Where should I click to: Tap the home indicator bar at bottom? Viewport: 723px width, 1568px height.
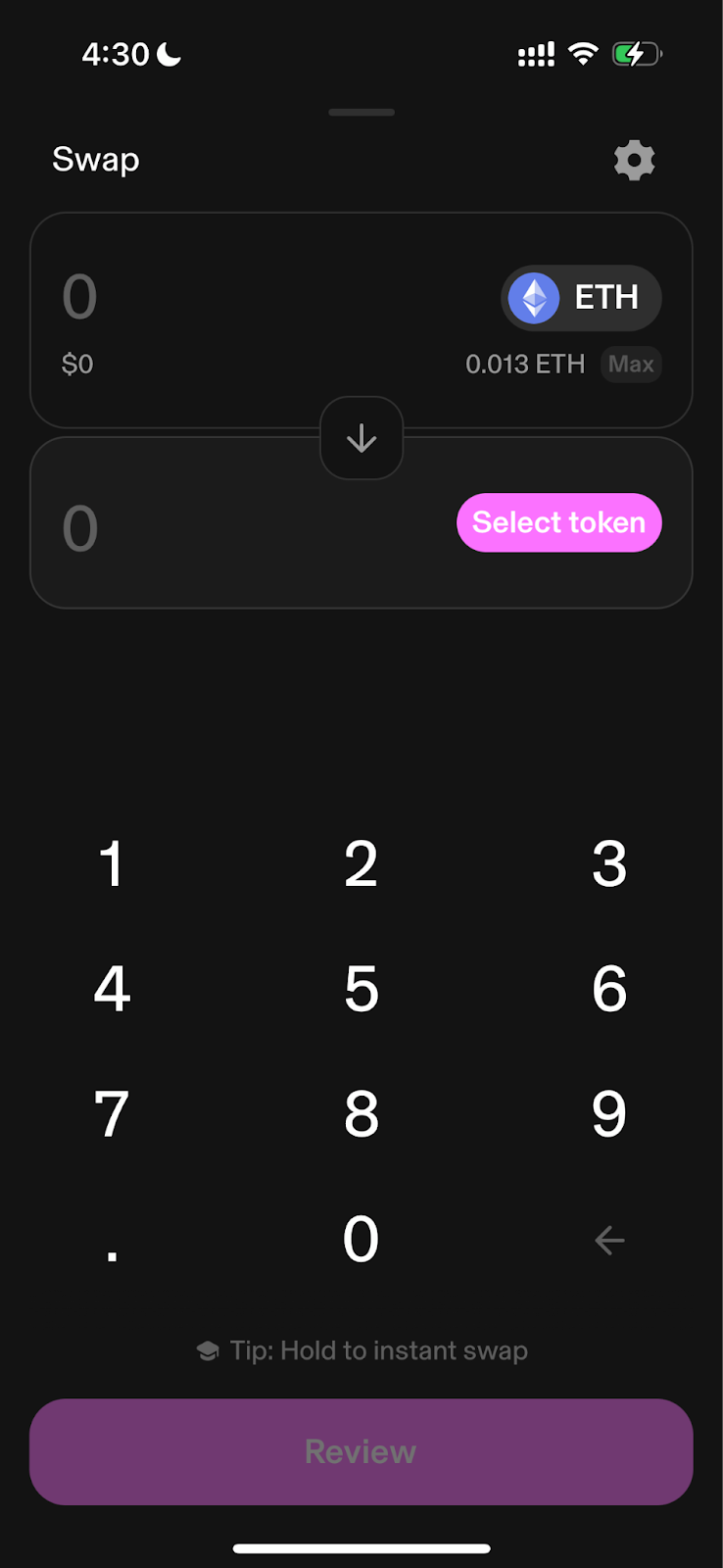(361, 1548)
